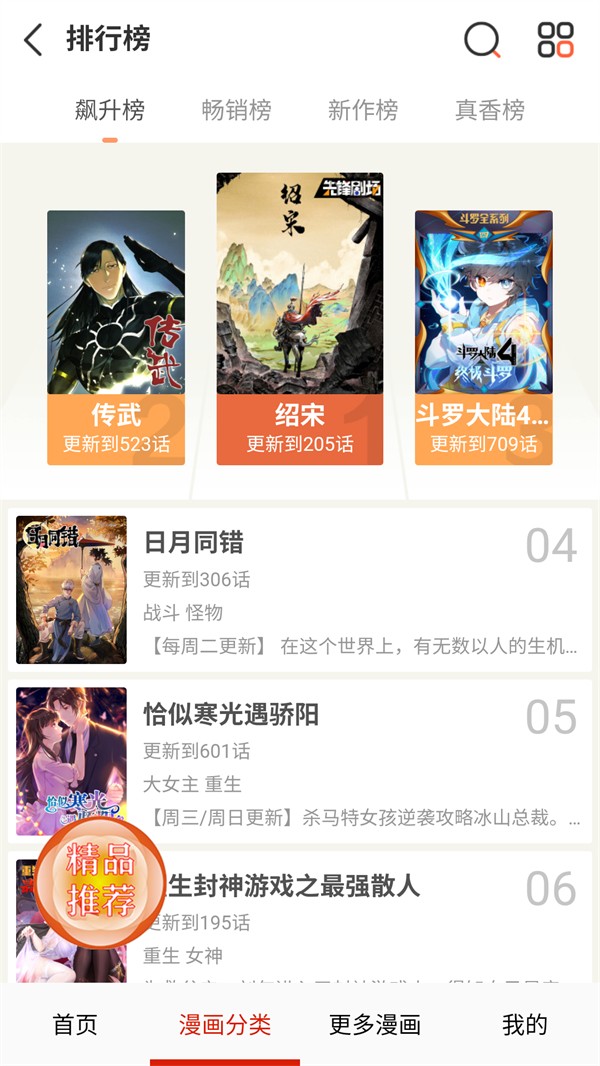This screenshot has height=1066, width=600.
Task: Switch to 更多漫画 in bottom navigation
Action: tap(375, 1025)
